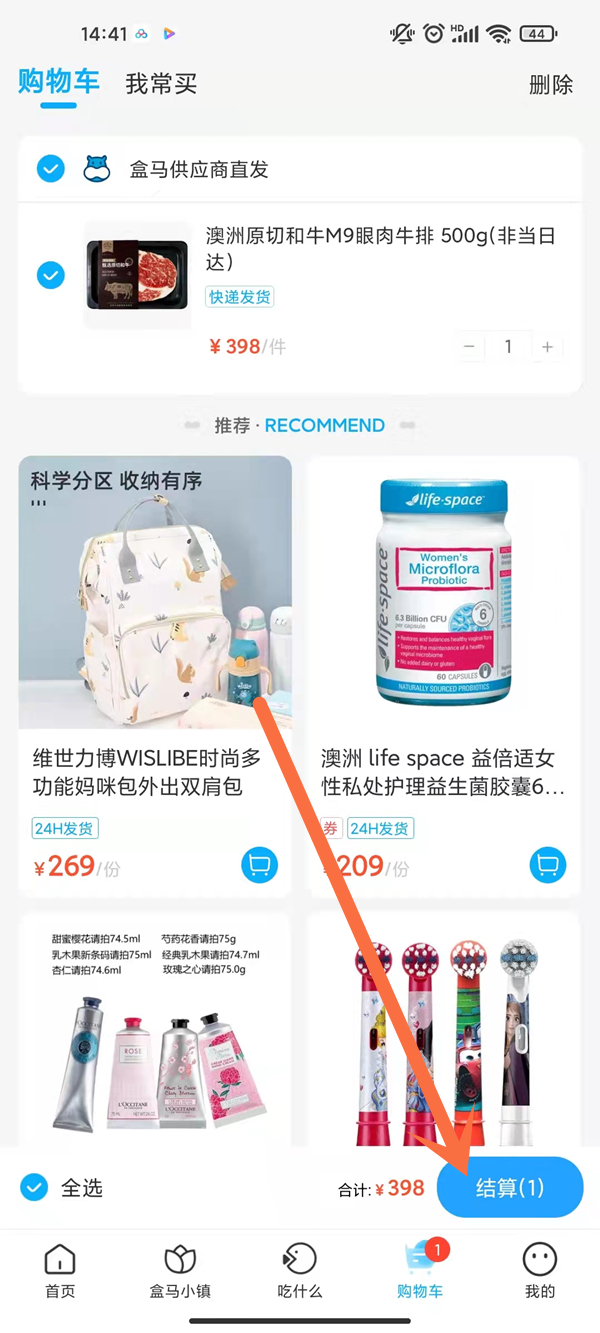Open the 我的 profile tab
The image size is (600, 1333).
(540, 1271)
